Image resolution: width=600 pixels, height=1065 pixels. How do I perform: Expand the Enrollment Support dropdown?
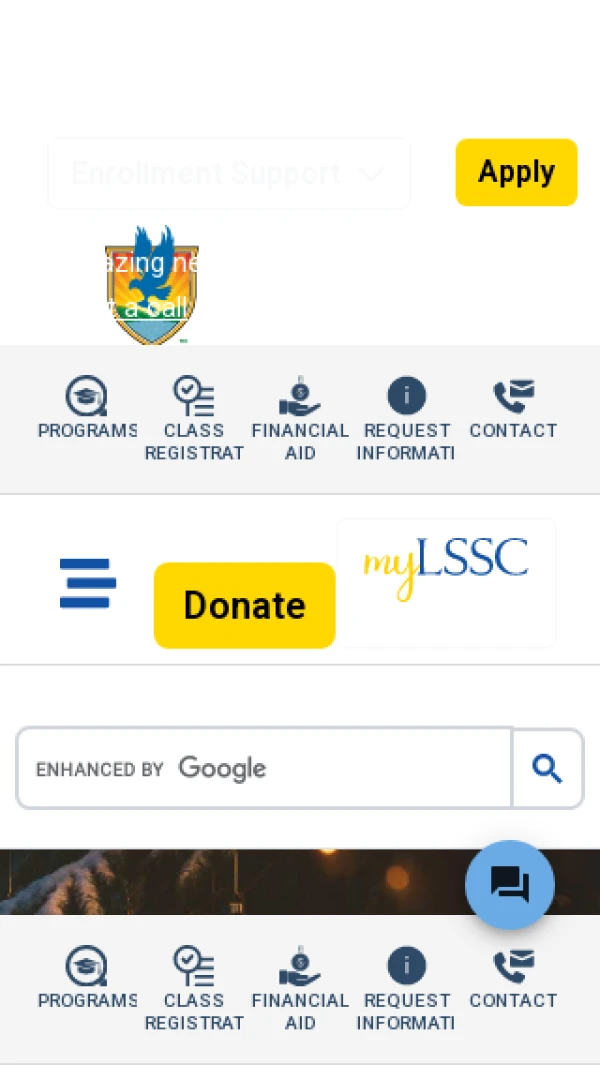[x=228, y=174]
